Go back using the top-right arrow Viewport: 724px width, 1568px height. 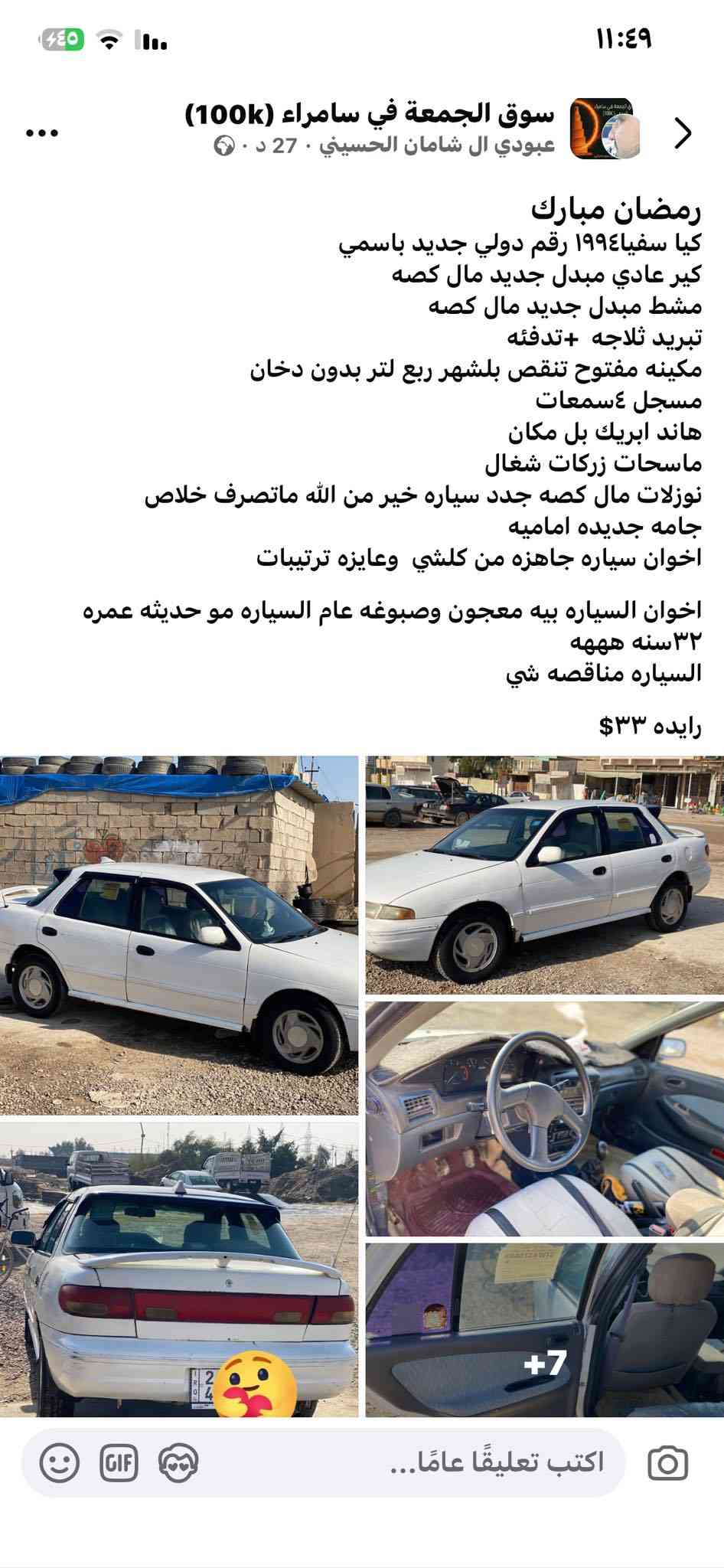683,133
